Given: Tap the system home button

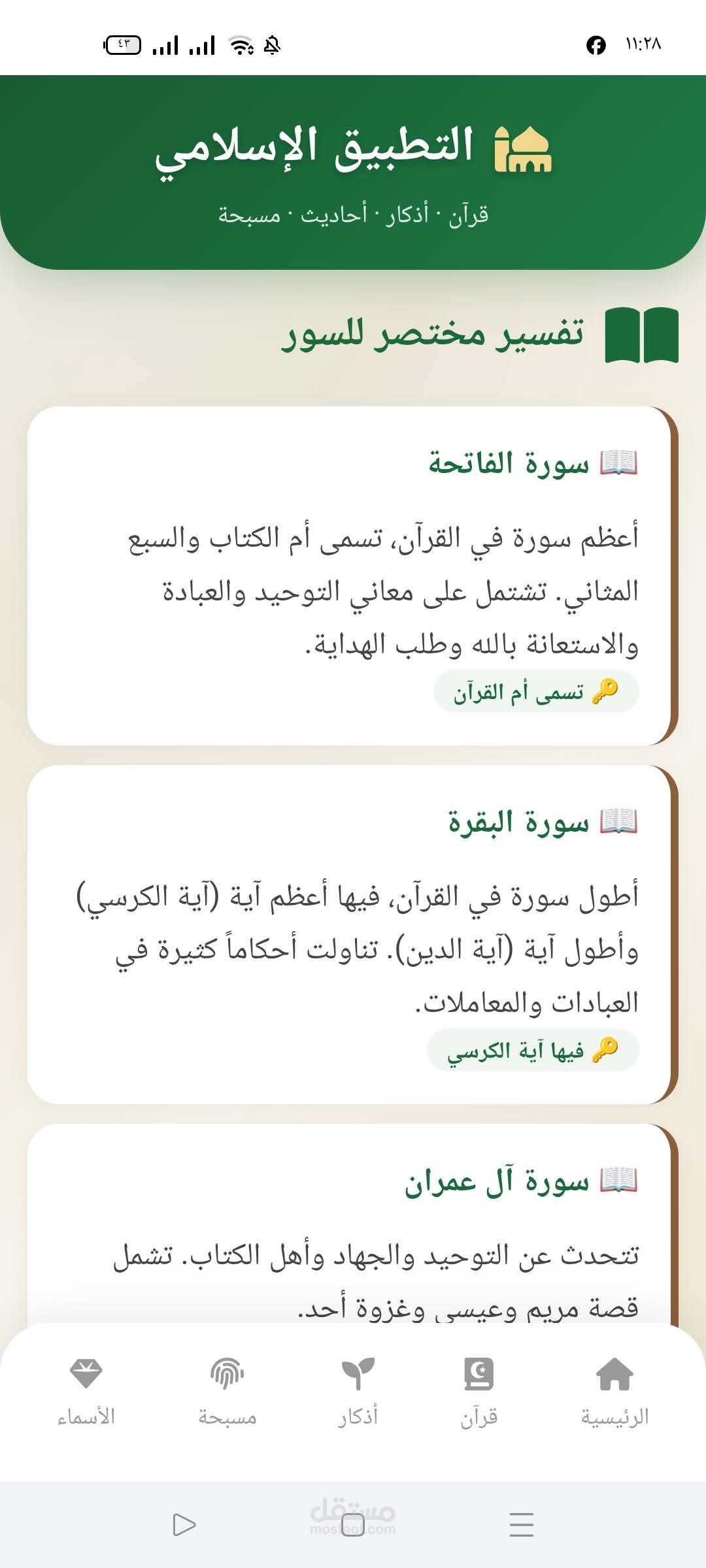Looking at the screenshot, I should (x=353, y=1525).
